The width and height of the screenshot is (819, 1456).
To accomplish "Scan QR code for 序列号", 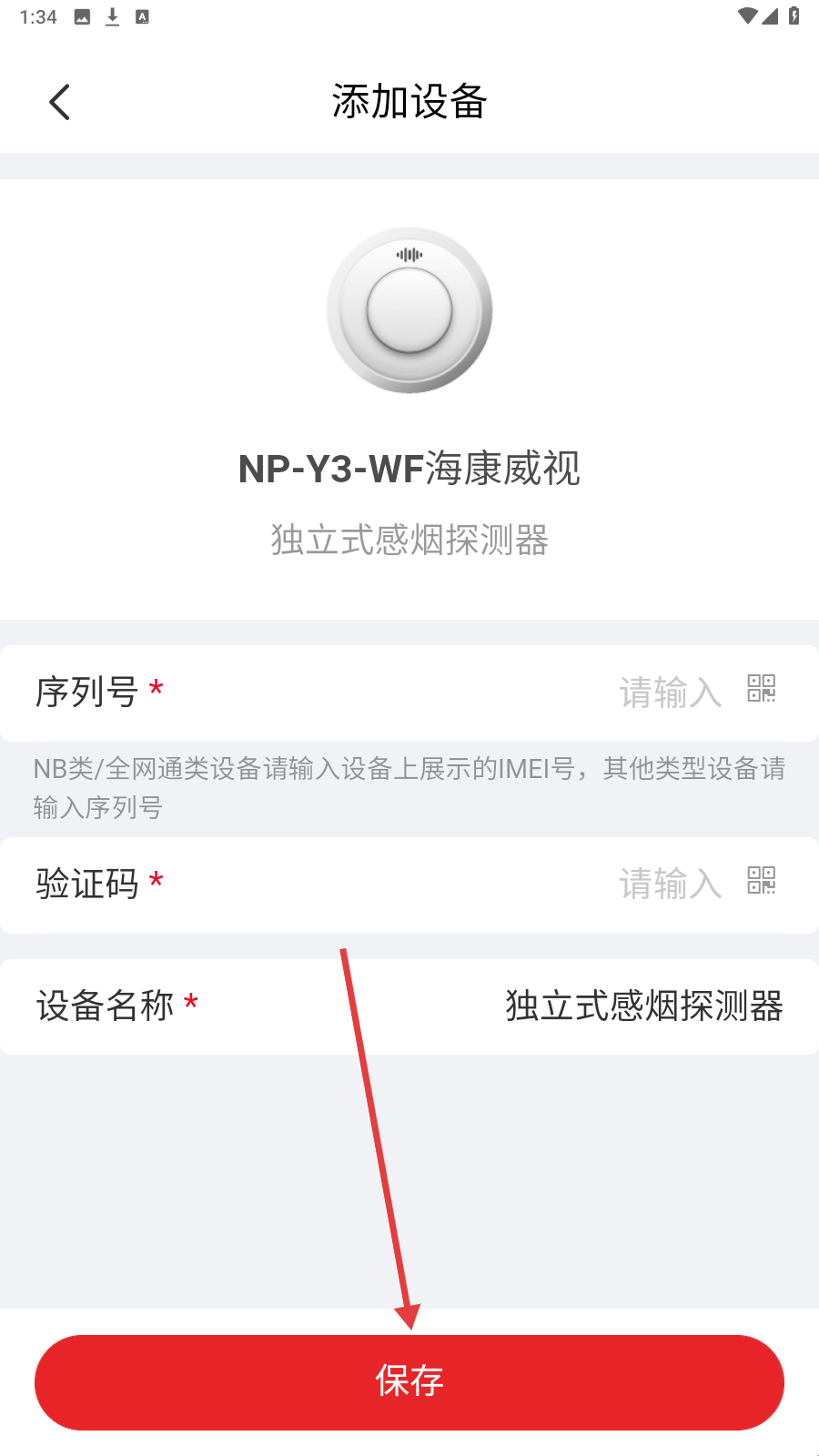I will pyautogui.click(x=761, y=689).
